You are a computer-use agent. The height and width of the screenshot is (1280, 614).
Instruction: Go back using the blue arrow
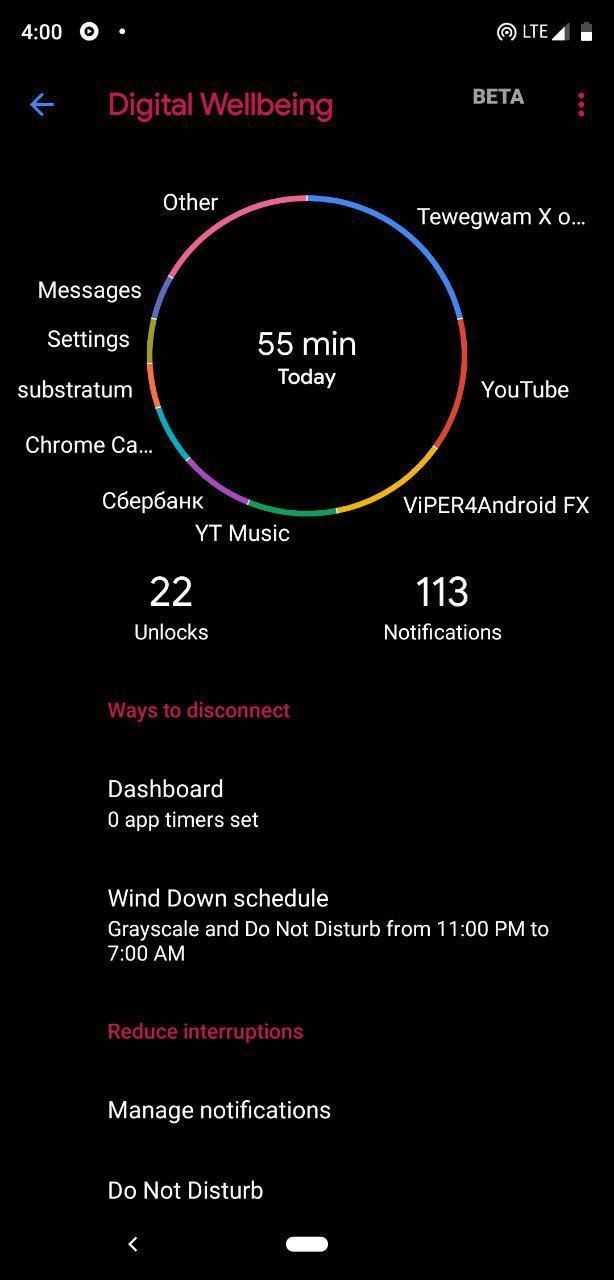click(42, 104)
